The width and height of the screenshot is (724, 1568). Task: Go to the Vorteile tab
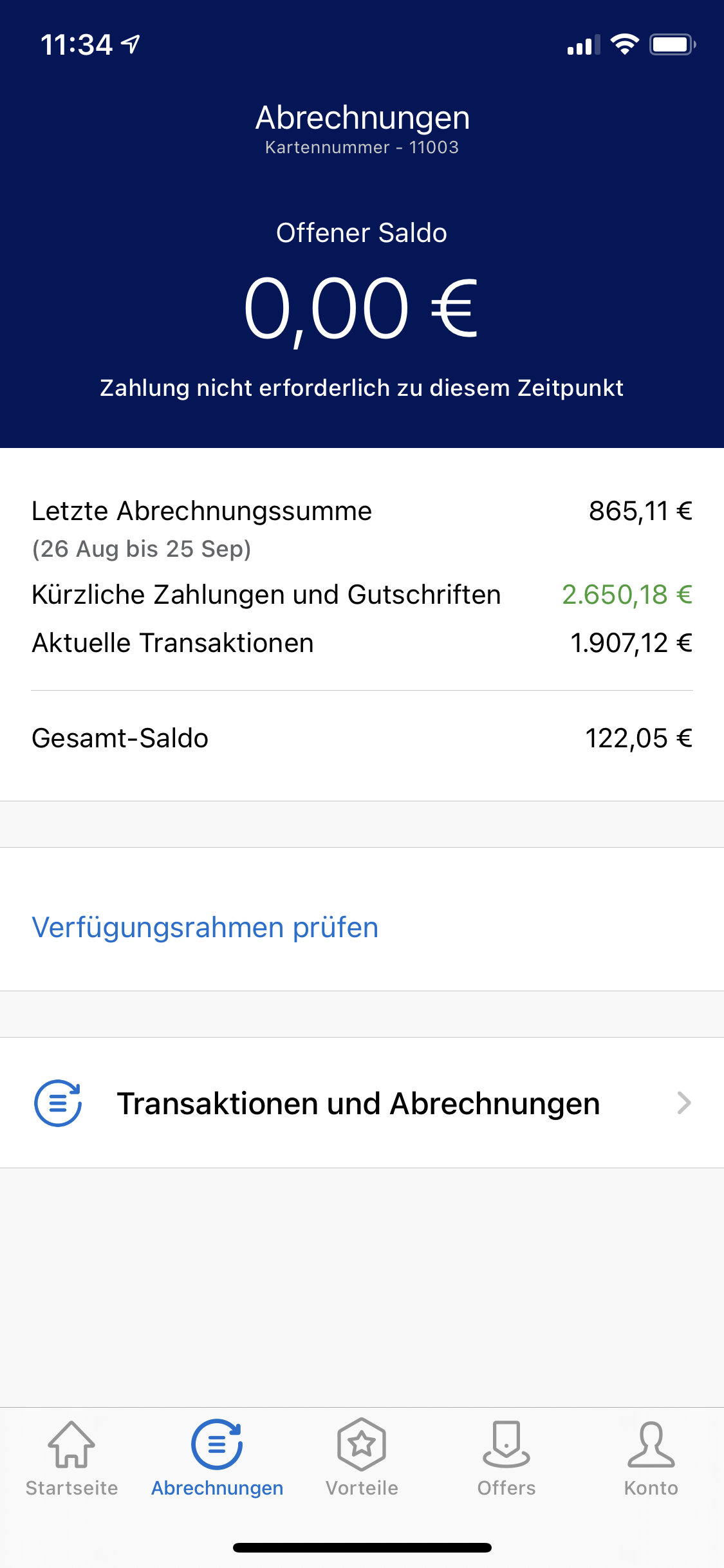[362, 1458]
